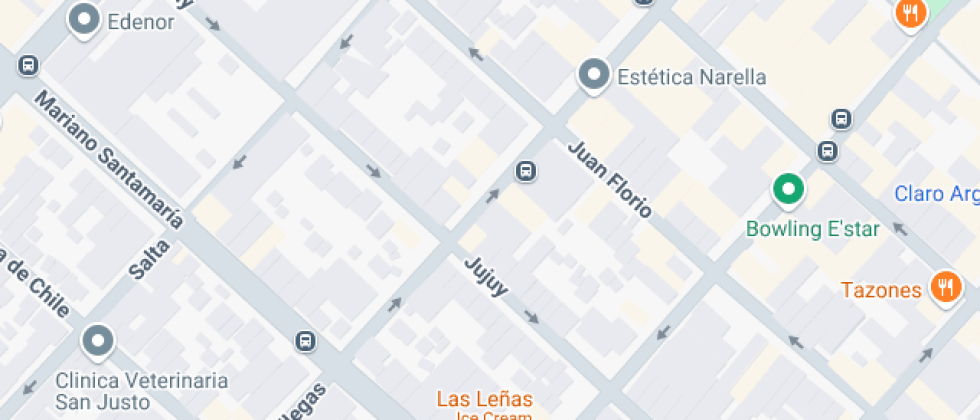Tap the bus stop beside Juan Florio

[x=525, y=171]
